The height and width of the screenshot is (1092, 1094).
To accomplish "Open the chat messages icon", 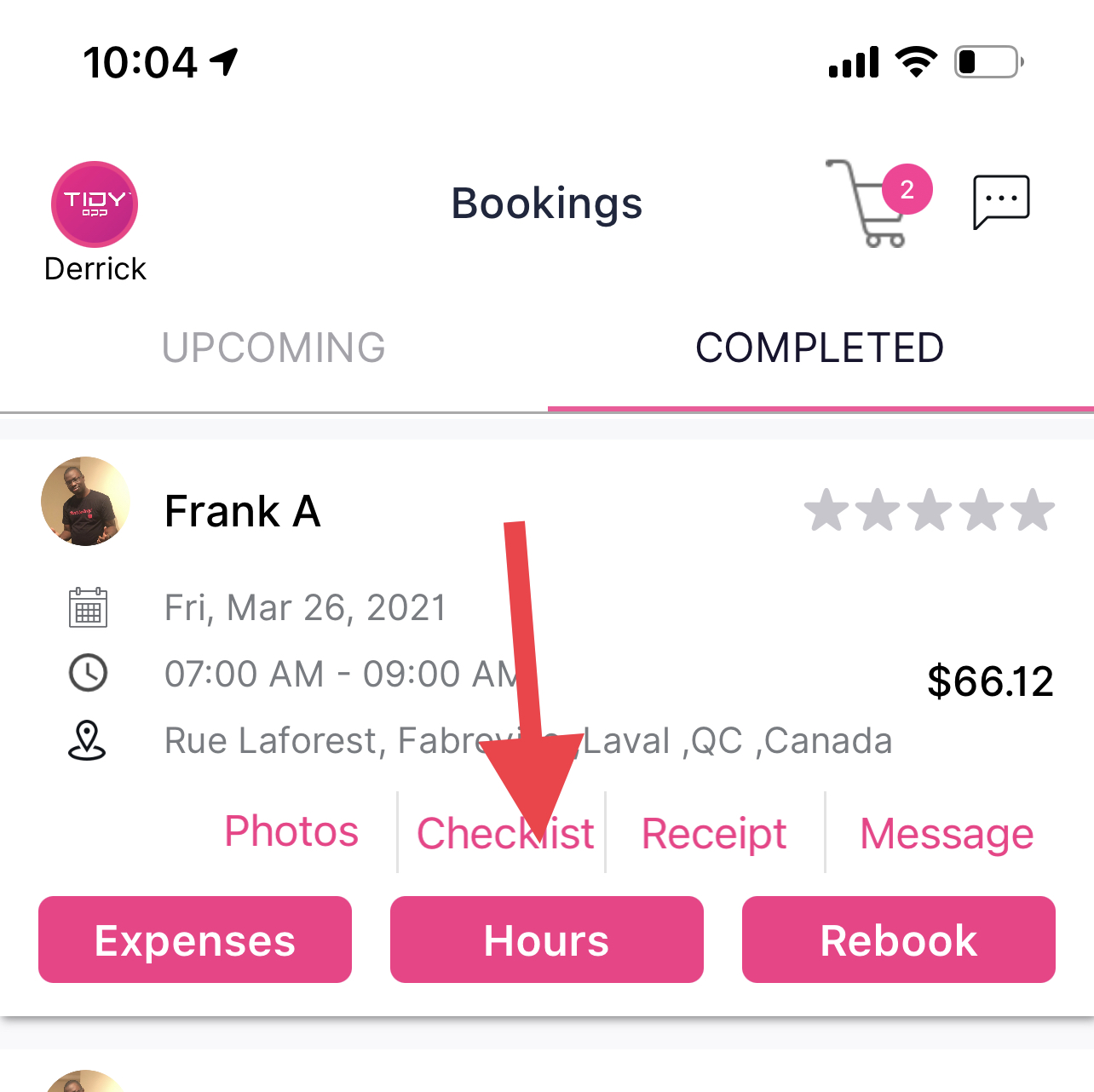I will click(x=1001, y=202).
